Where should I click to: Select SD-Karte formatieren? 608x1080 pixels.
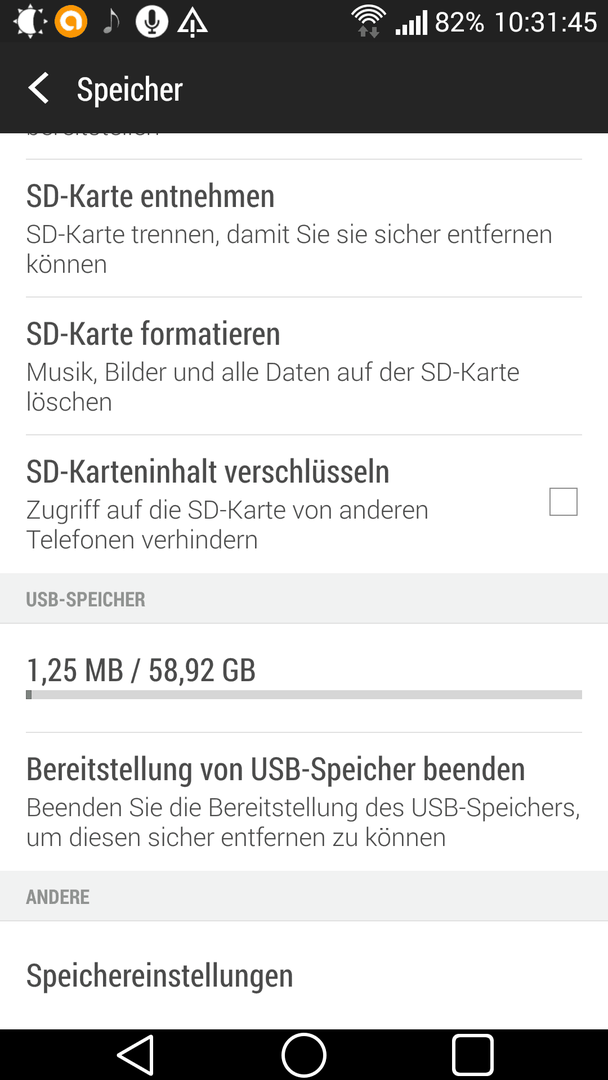[x=304, y=366]
